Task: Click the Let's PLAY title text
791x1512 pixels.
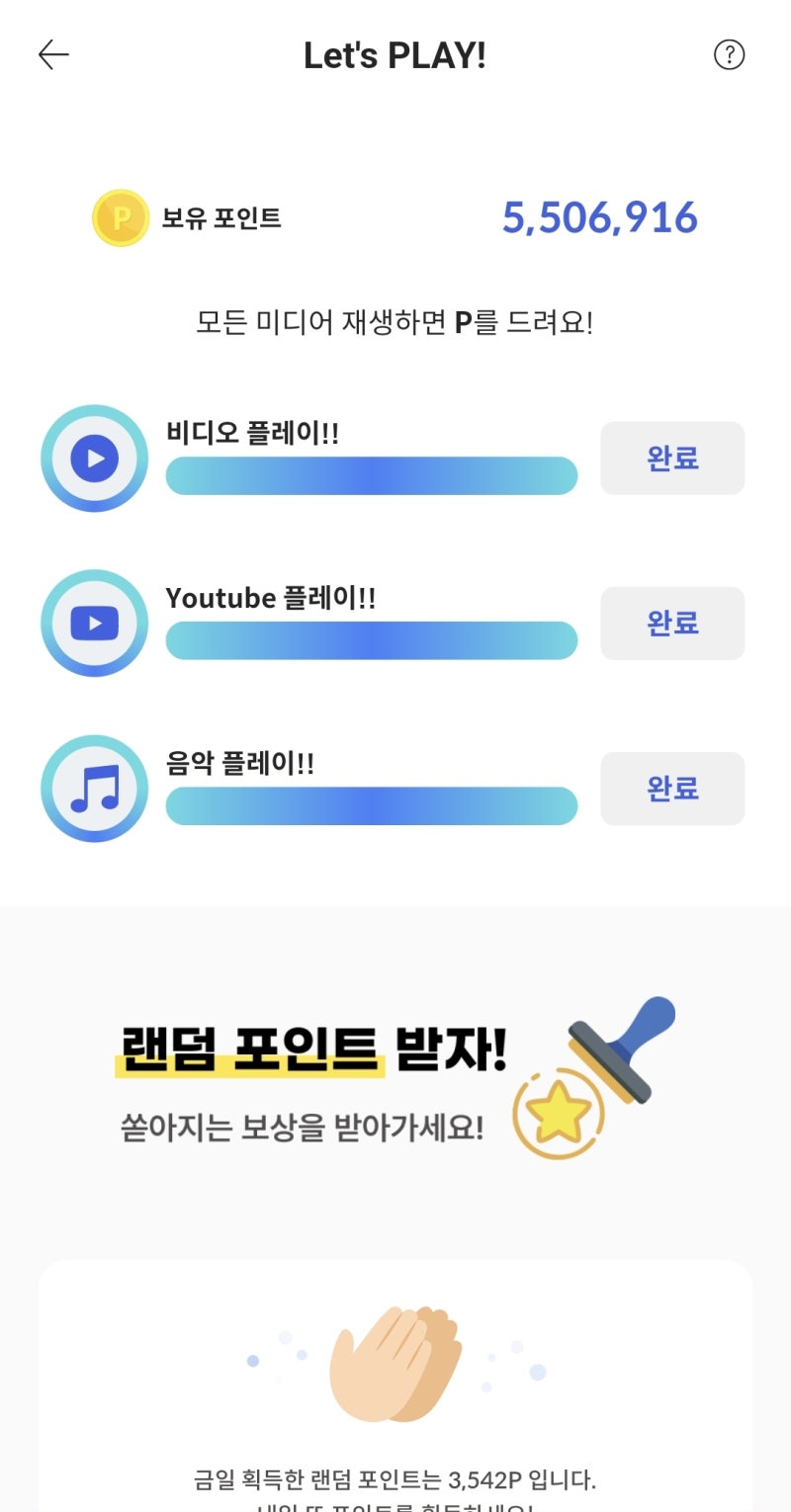Action: pyautogui.click(x=395, y=54)
